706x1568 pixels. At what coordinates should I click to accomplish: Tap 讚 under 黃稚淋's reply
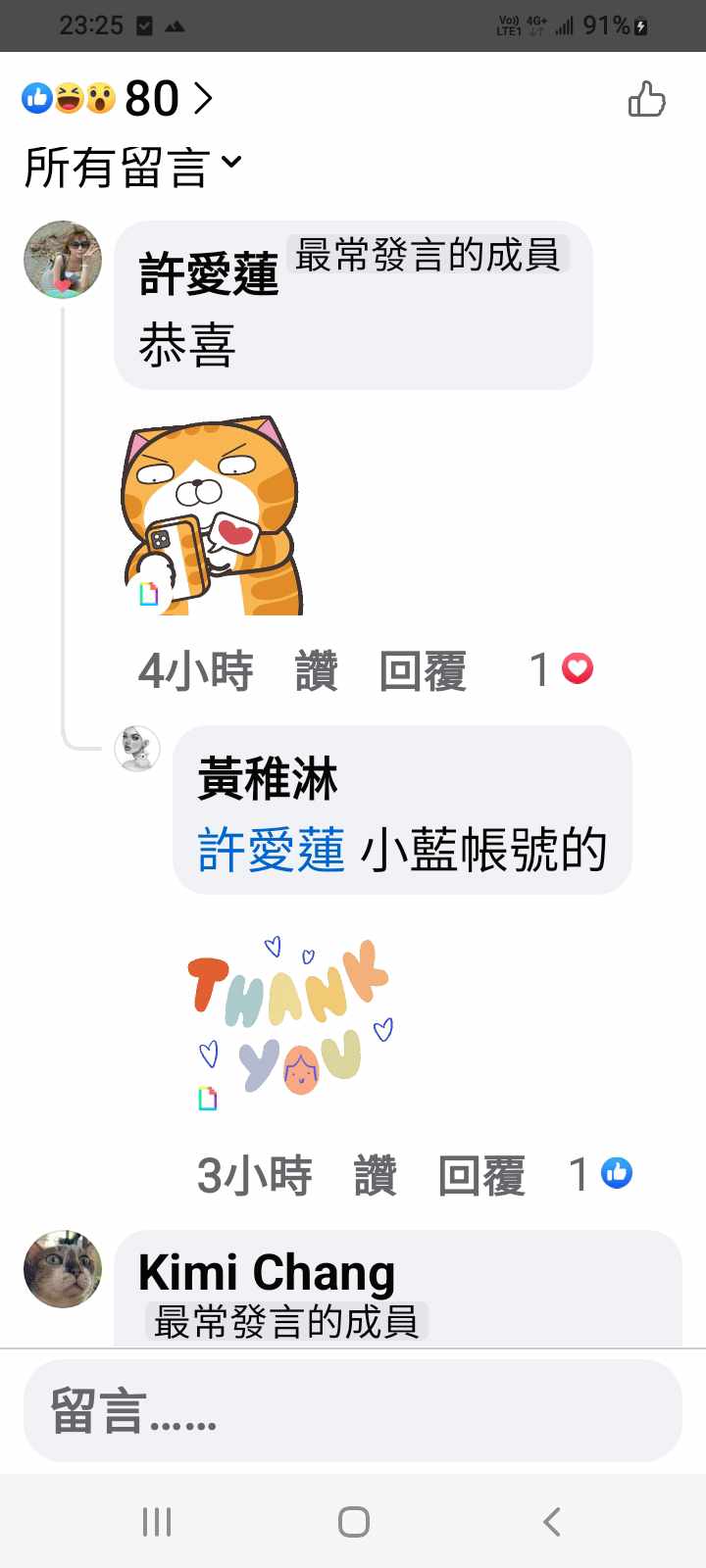tap(375, 1175)
